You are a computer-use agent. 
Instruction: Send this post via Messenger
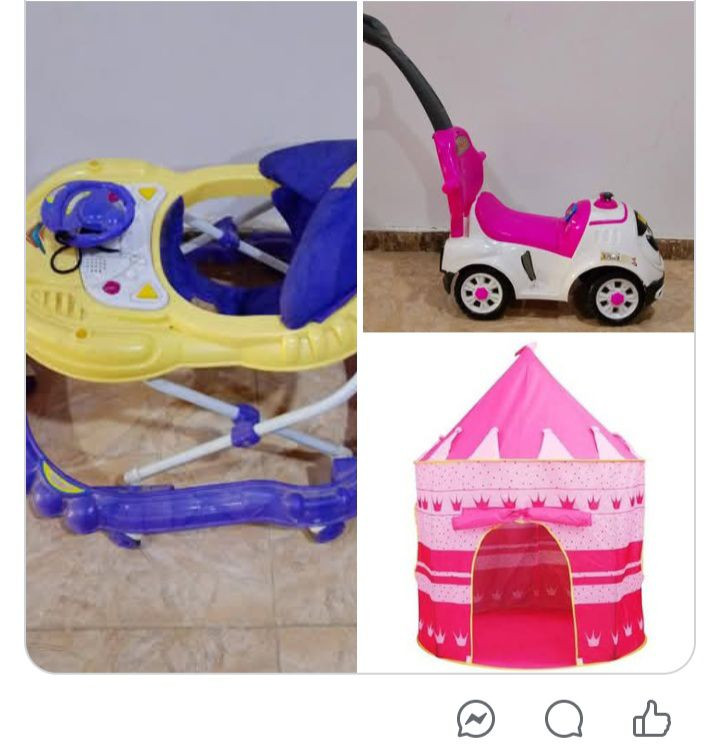(476, 718)
